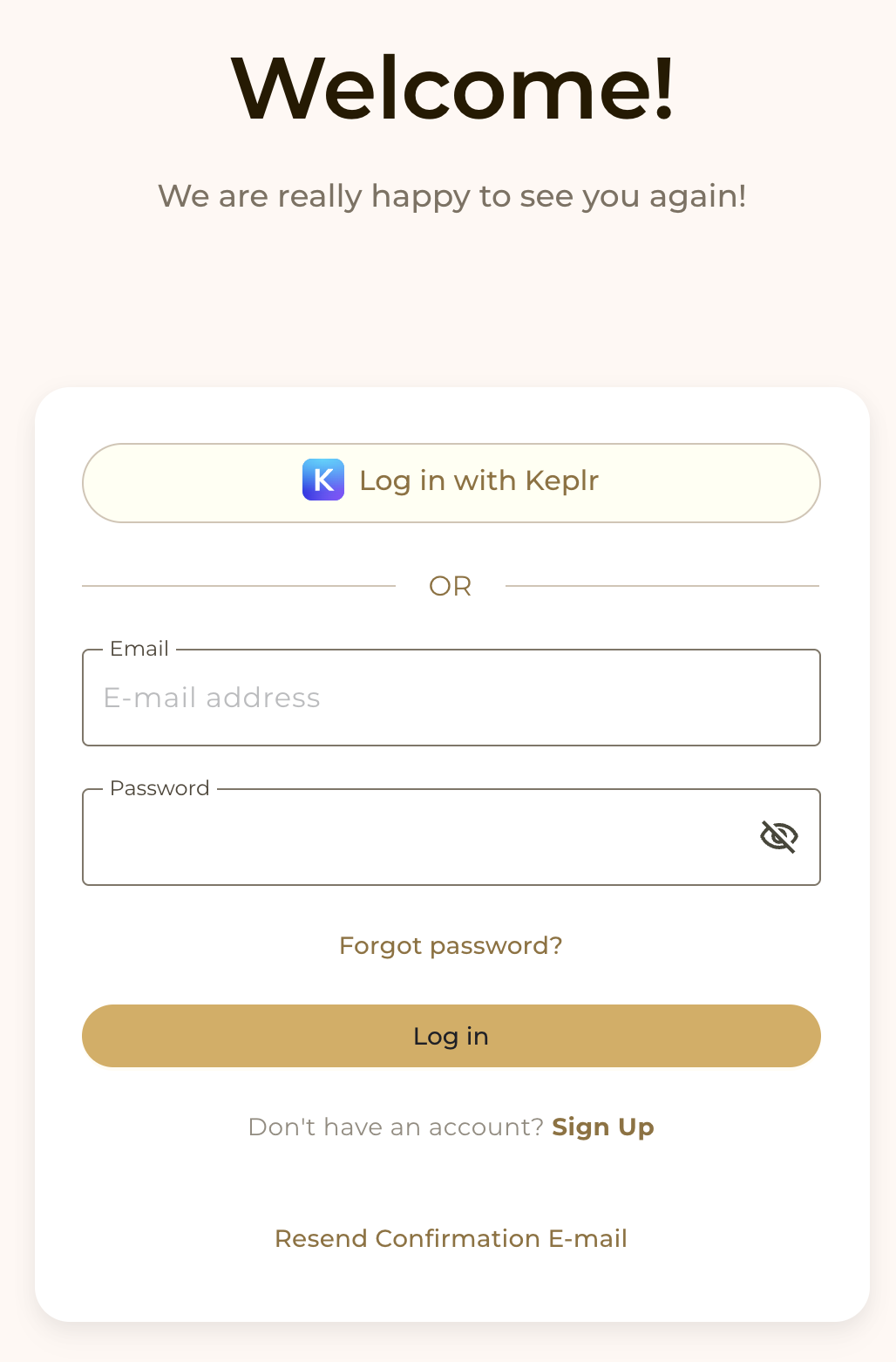Follow the Sign Up link

tap(602, 1127)
